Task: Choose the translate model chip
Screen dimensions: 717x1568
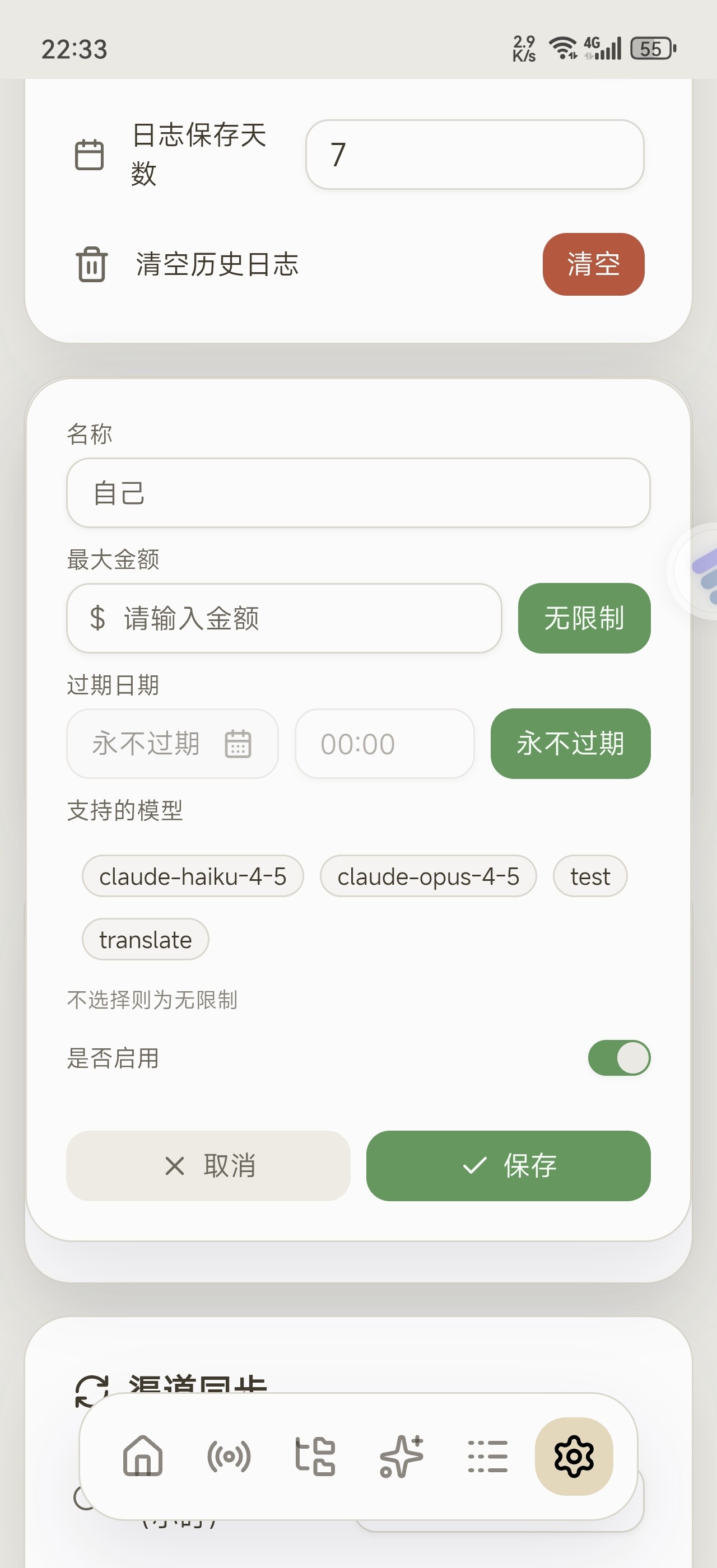Action: point(146,940)
